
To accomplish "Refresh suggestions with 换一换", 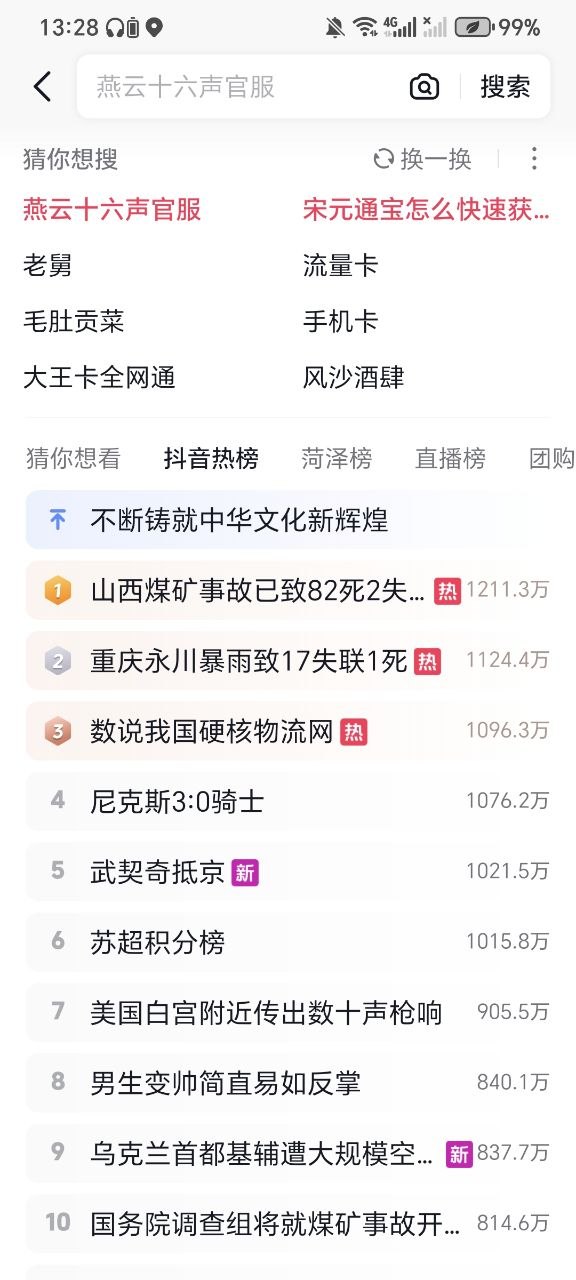I will click(x=423, y=159).
